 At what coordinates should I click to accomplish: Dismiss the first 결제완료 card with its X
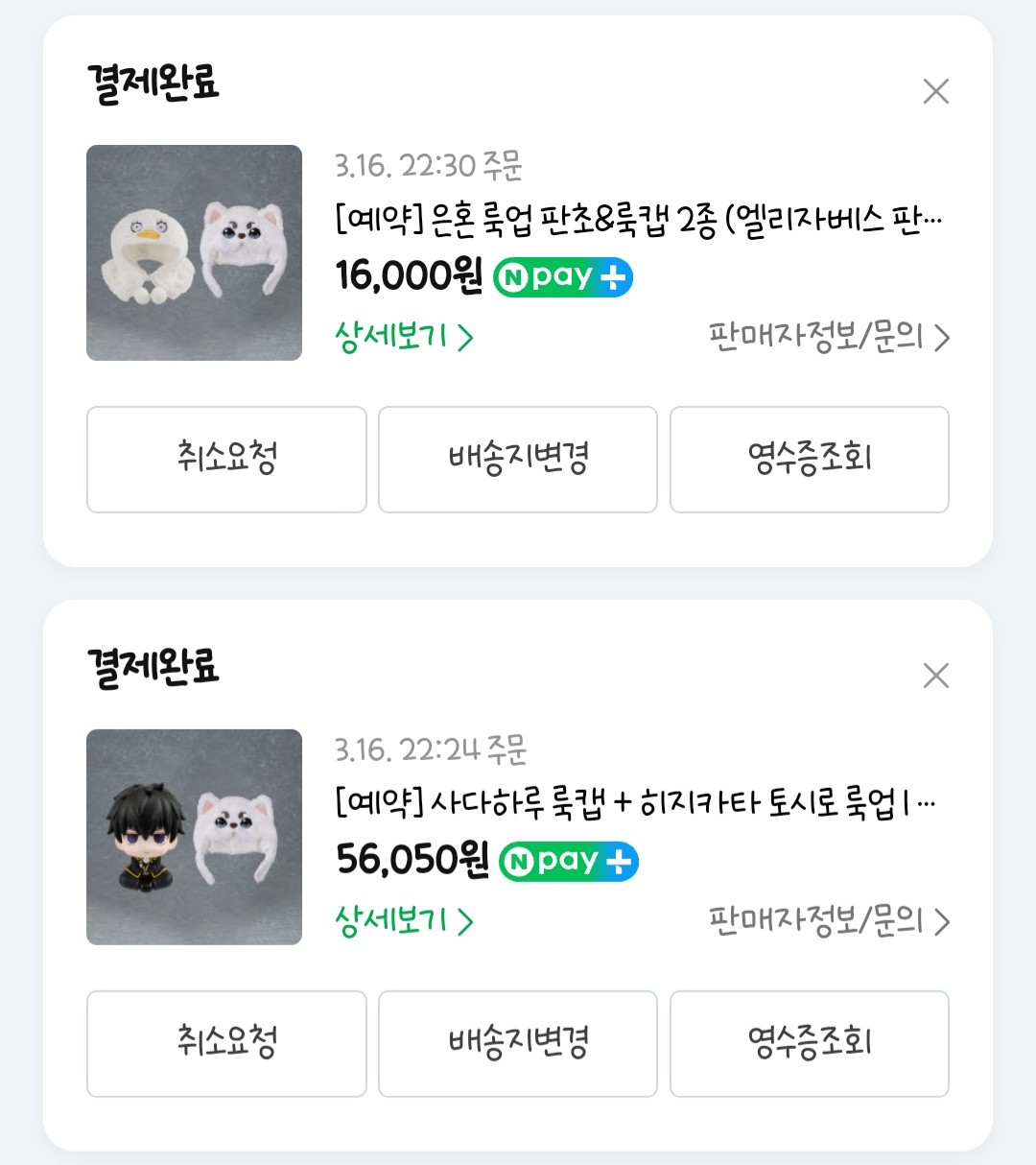click(935, 91)
